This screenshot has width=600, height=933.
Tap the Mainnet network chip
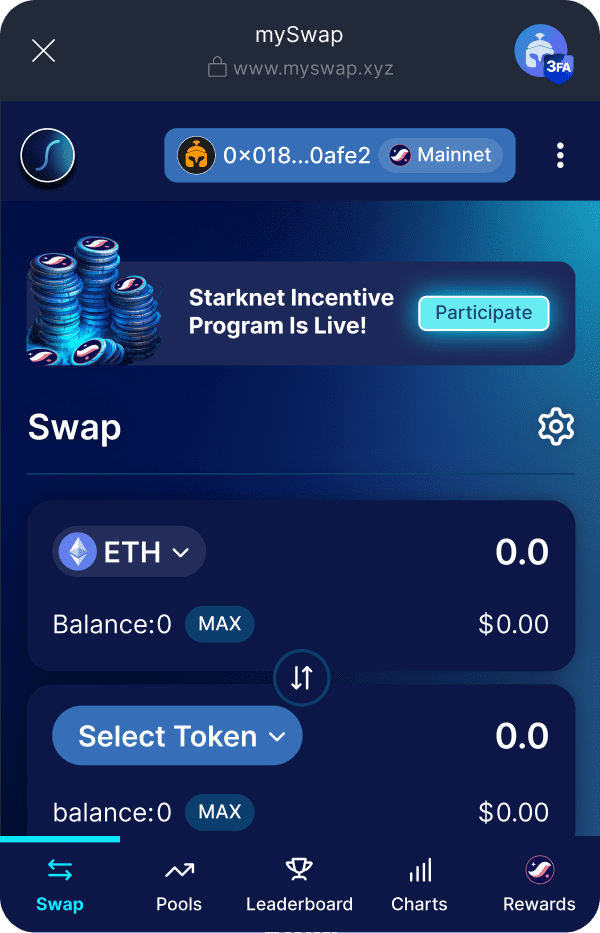point(440,156)
